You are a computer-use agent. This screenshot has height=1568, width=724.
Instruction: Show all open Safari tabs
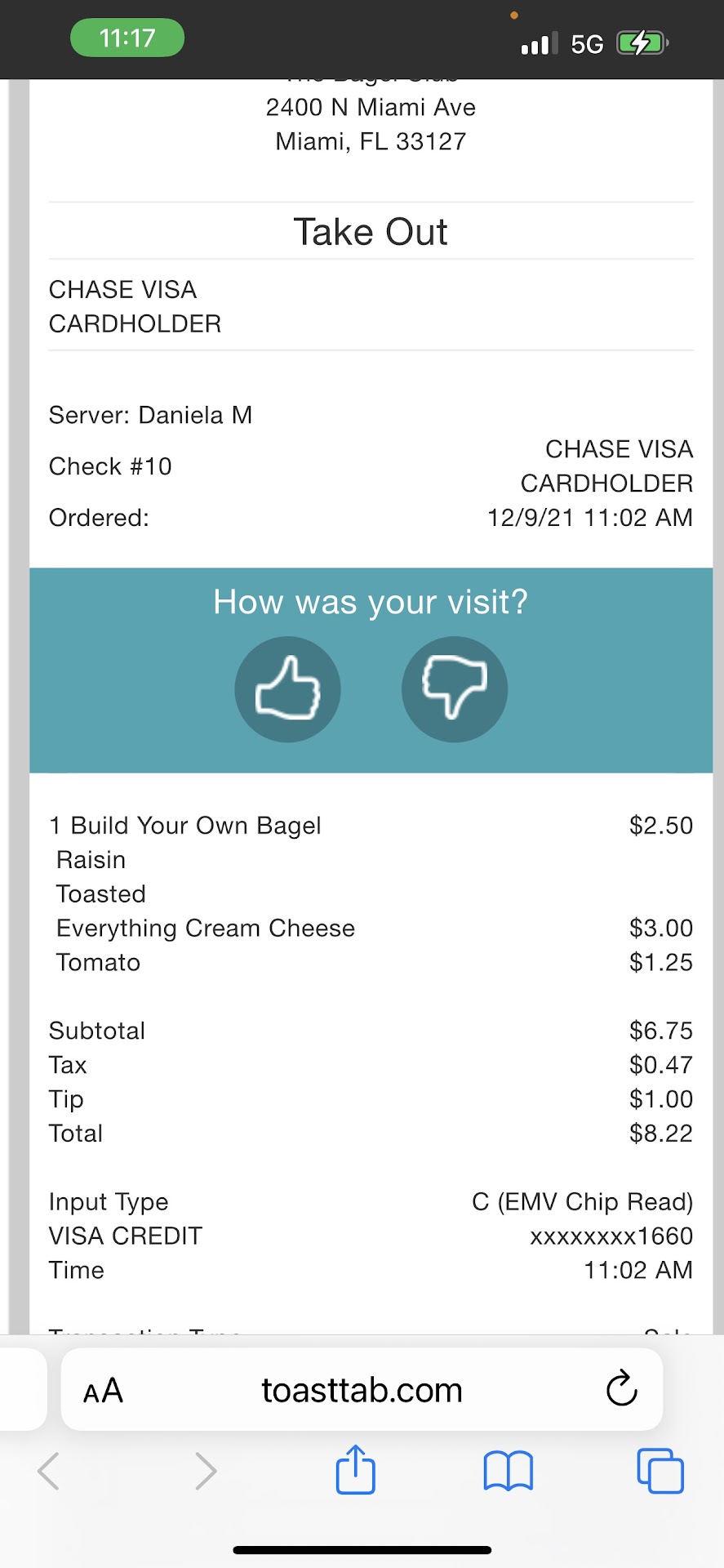(x=660, y=1471)
